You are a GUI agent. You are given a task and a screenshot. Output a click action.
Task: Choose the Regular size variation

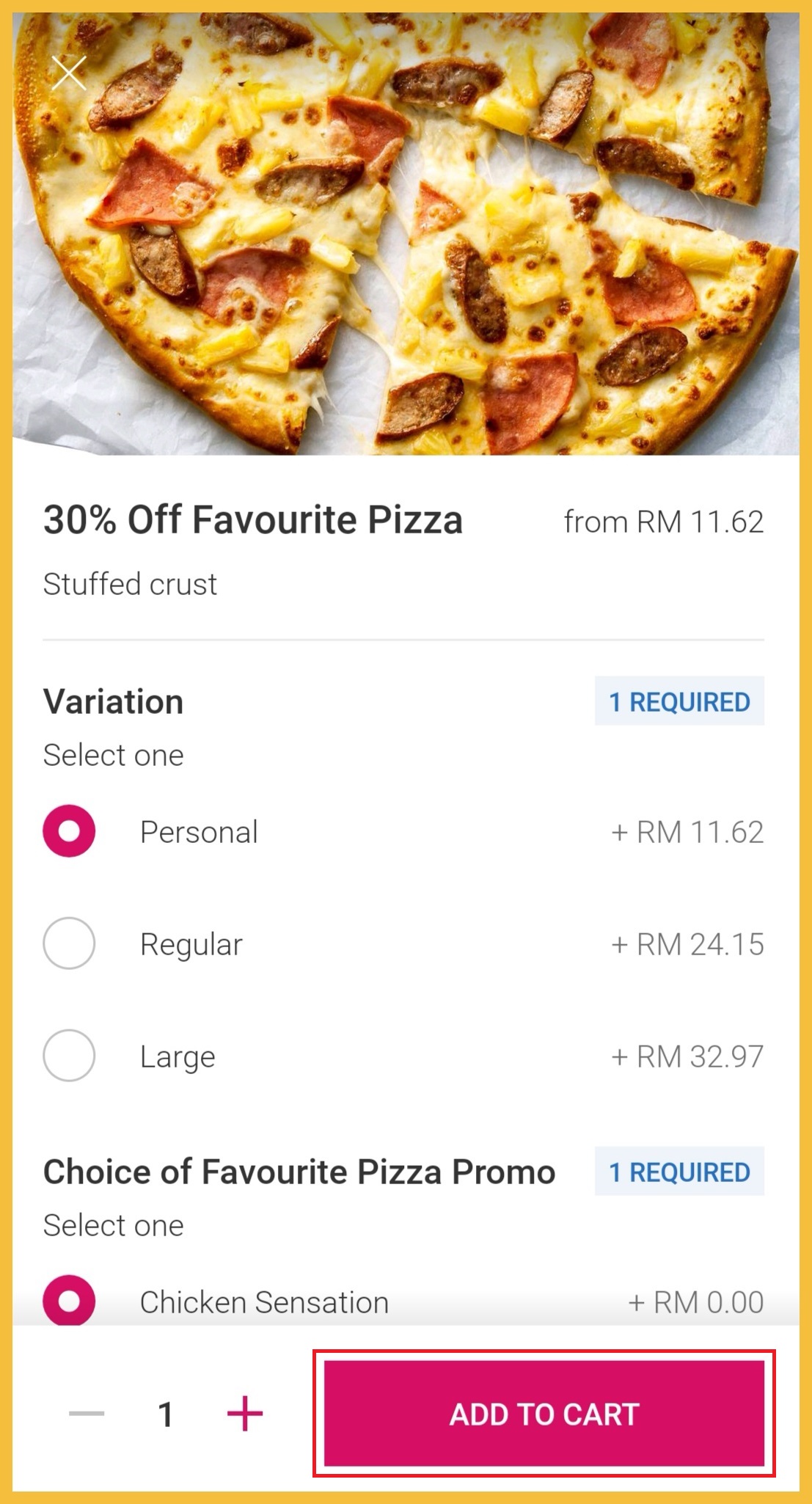coord(69,943)
